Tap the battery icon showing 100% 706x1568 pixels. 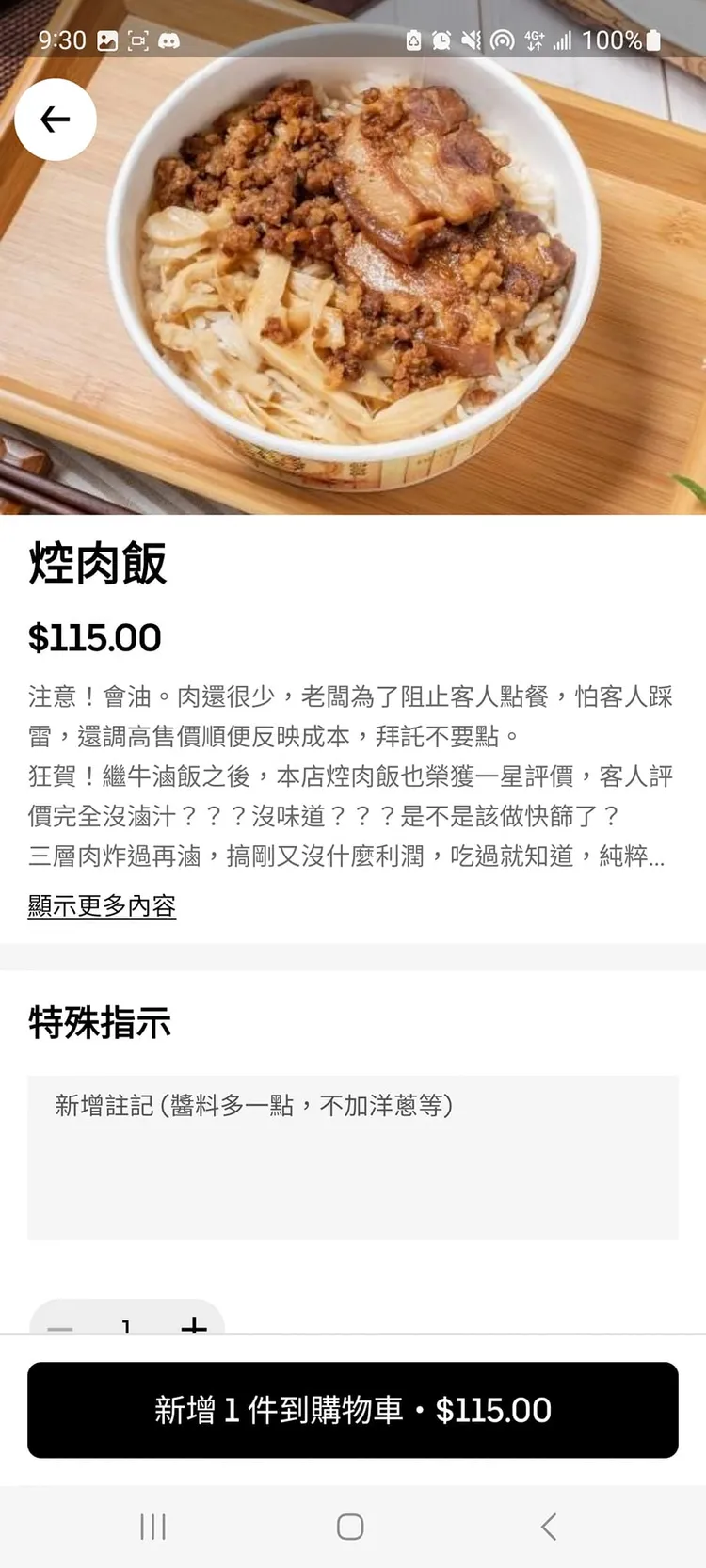[652, 40]
